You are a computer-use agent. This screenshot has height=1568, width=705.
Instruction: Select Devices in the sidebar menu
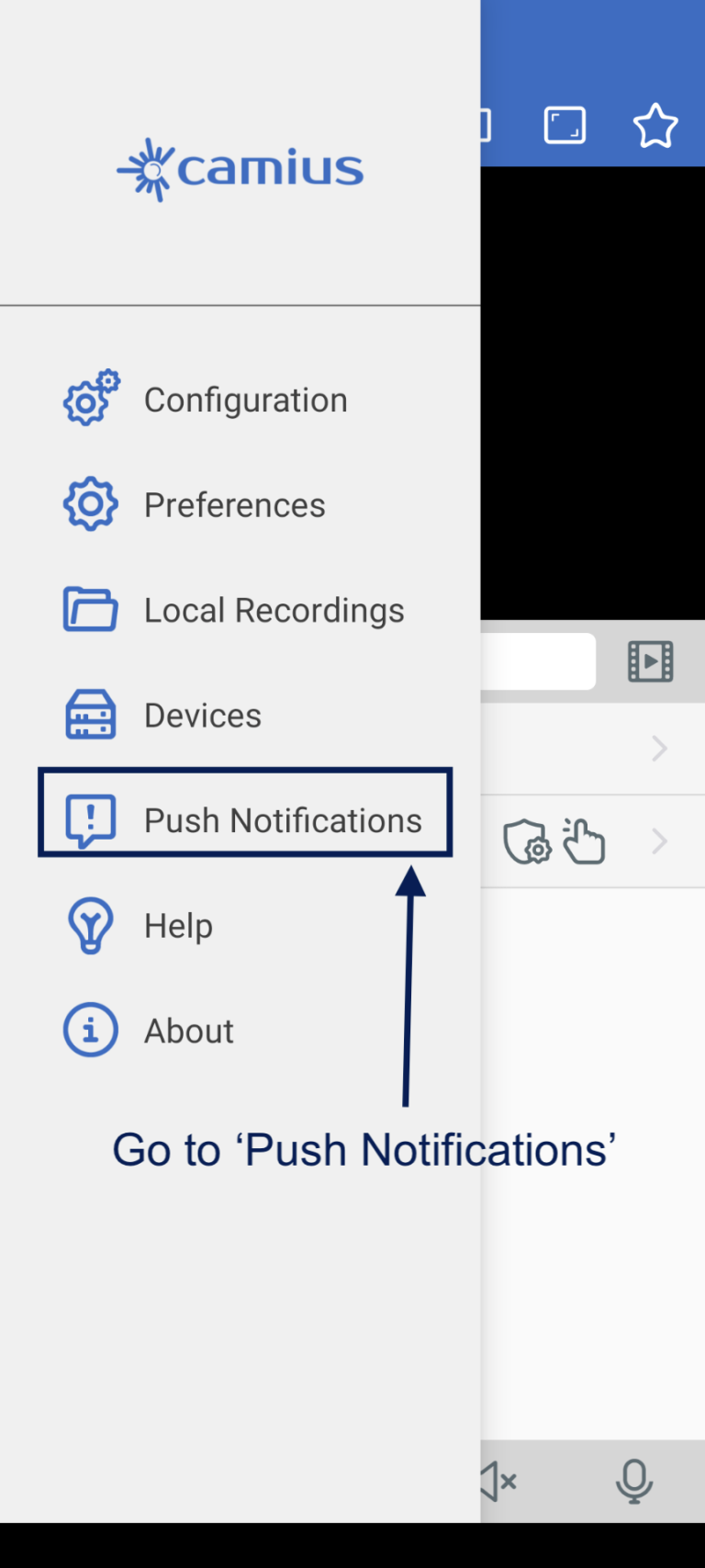tap(202, 715)
